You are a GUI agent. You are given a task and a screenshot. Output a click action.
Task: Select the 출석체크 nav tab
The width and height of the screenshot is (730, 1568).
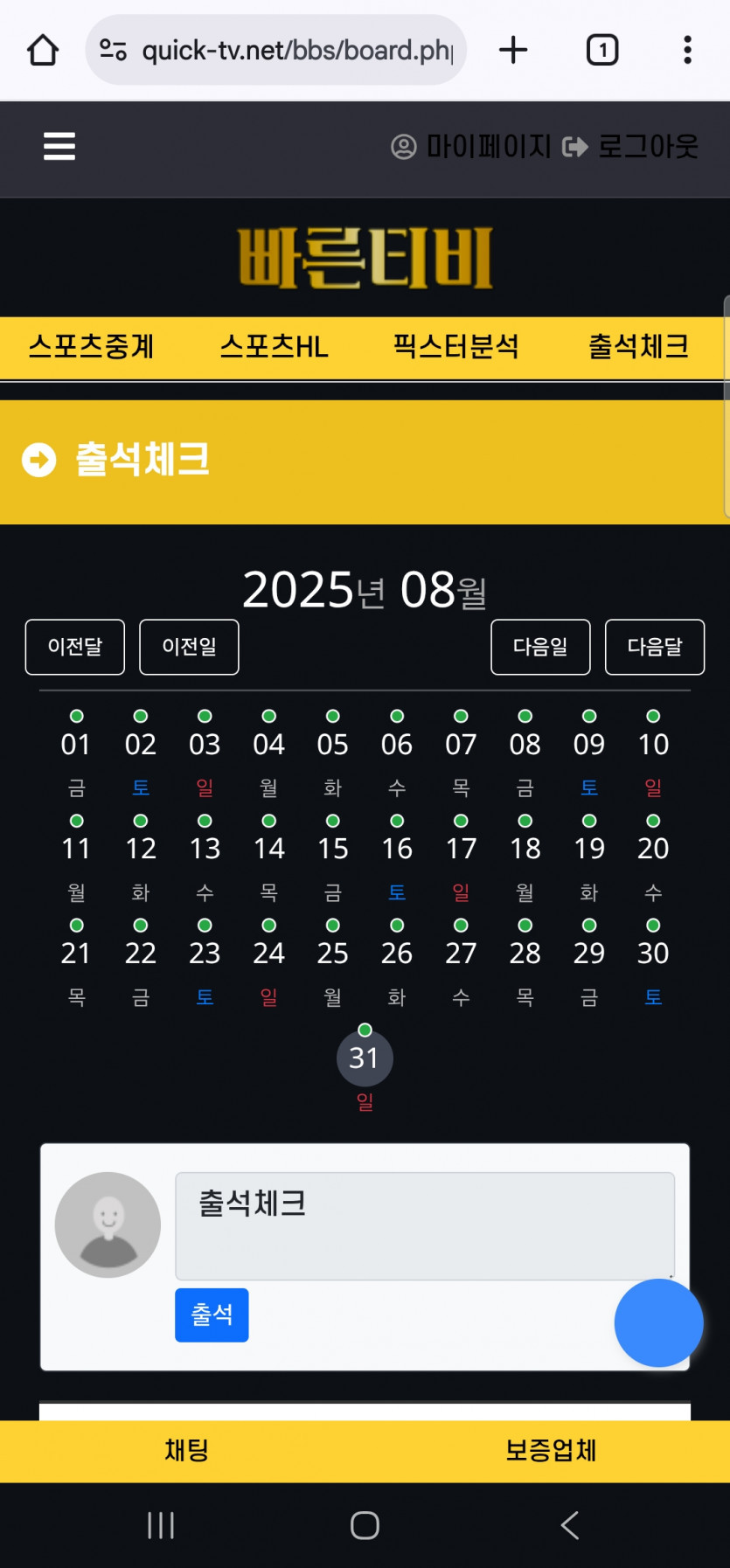[638, 347]
